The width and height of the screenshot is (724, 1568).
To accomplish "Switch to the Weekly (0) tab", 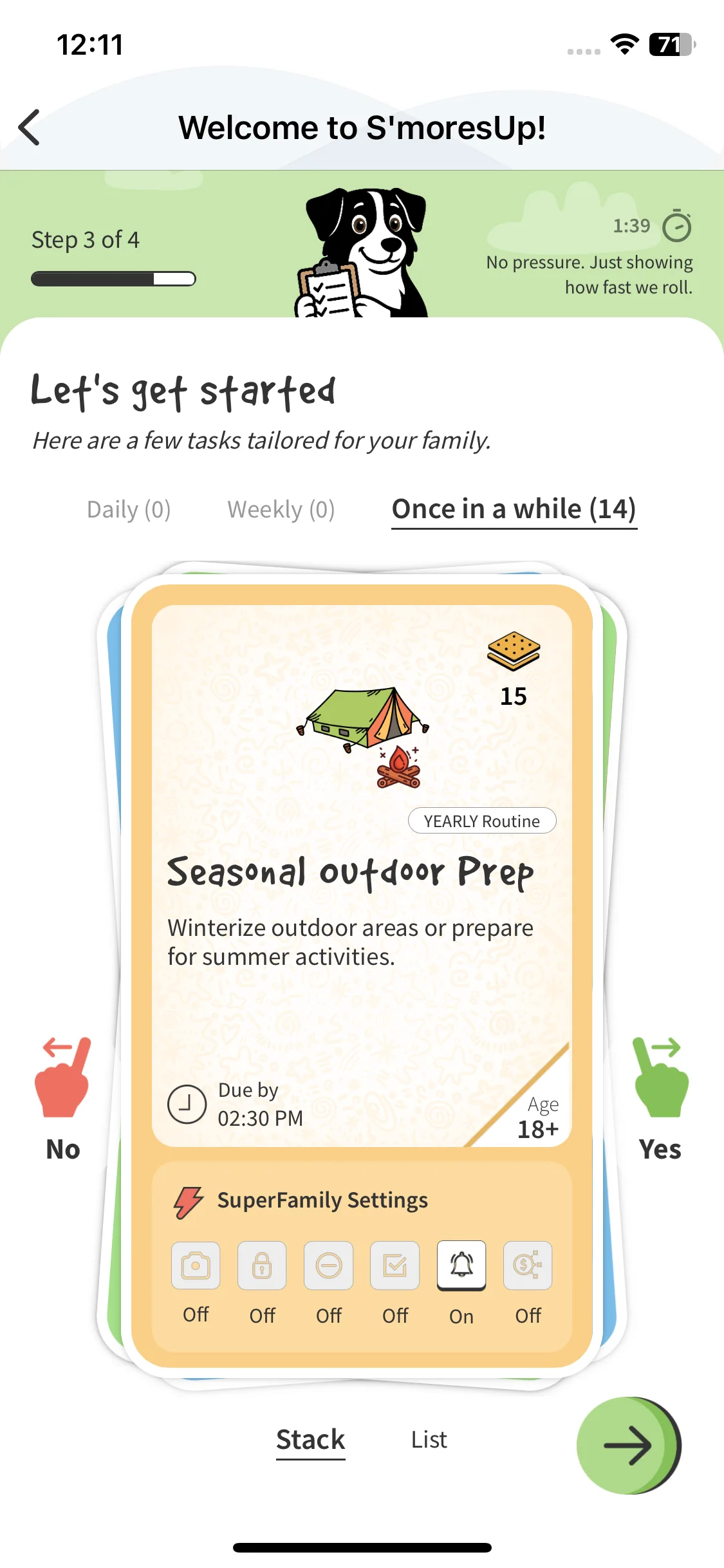I will tap(281, 509).
